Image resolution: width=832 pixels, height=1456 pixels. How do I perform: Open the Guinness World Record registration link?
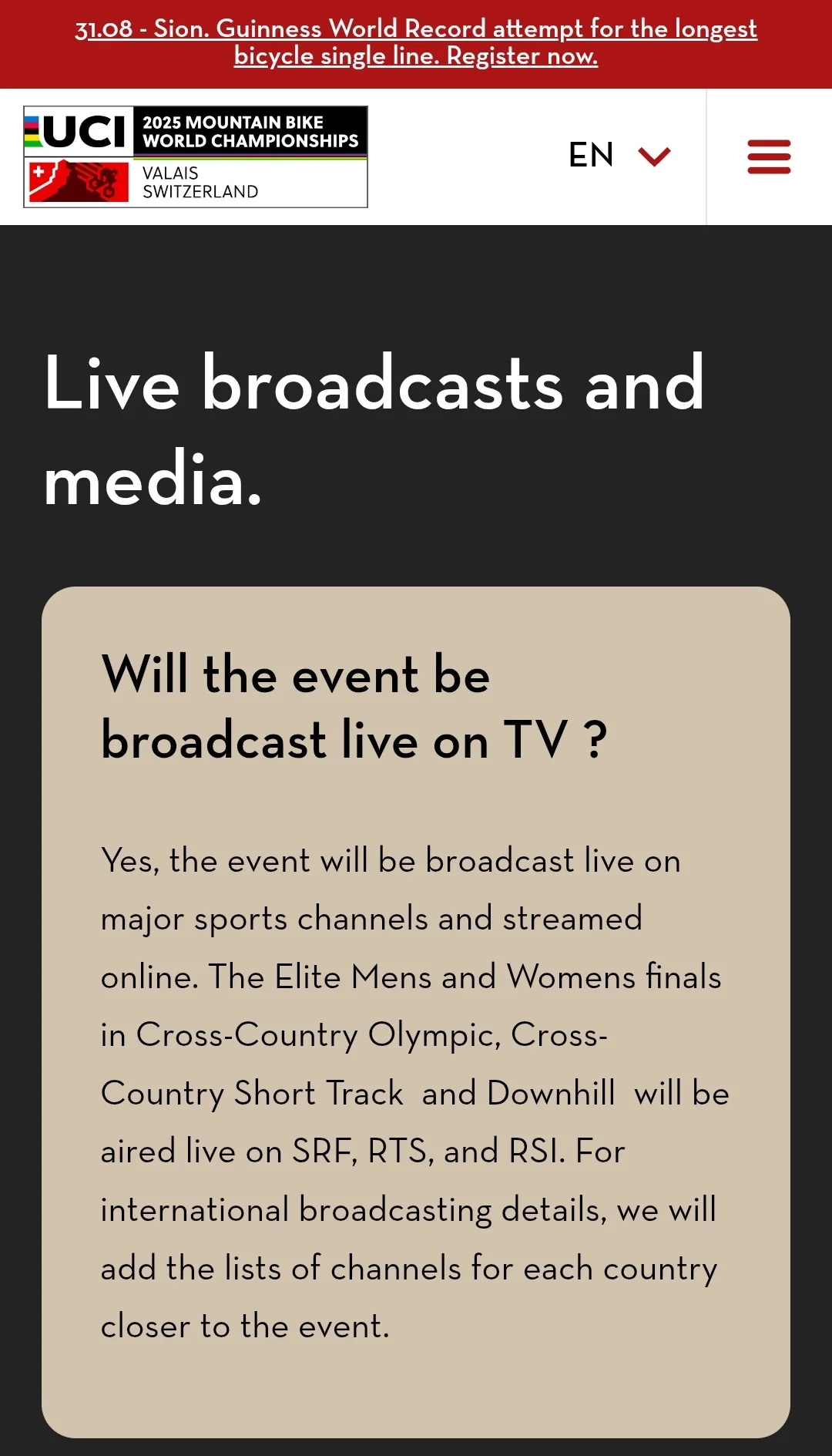(x=416, y=42)
